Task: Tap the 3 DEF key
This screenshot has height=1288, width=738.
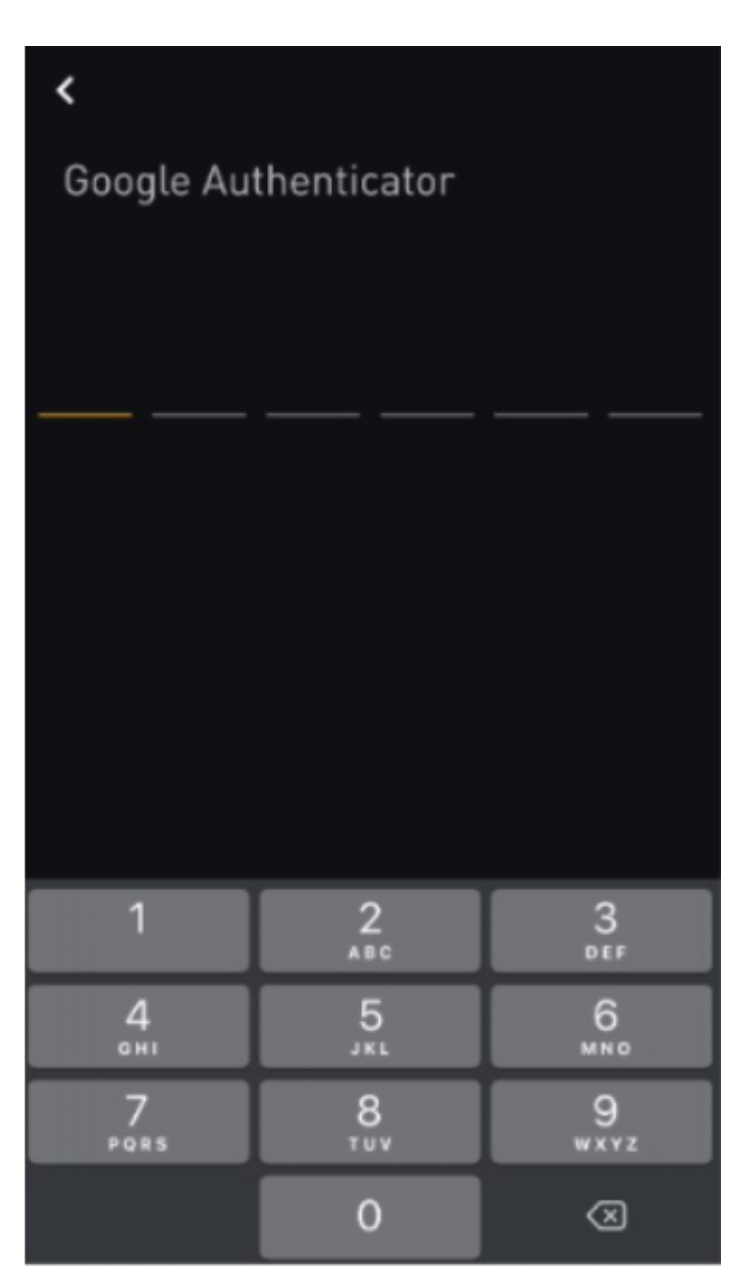Action: click(602, 931)
